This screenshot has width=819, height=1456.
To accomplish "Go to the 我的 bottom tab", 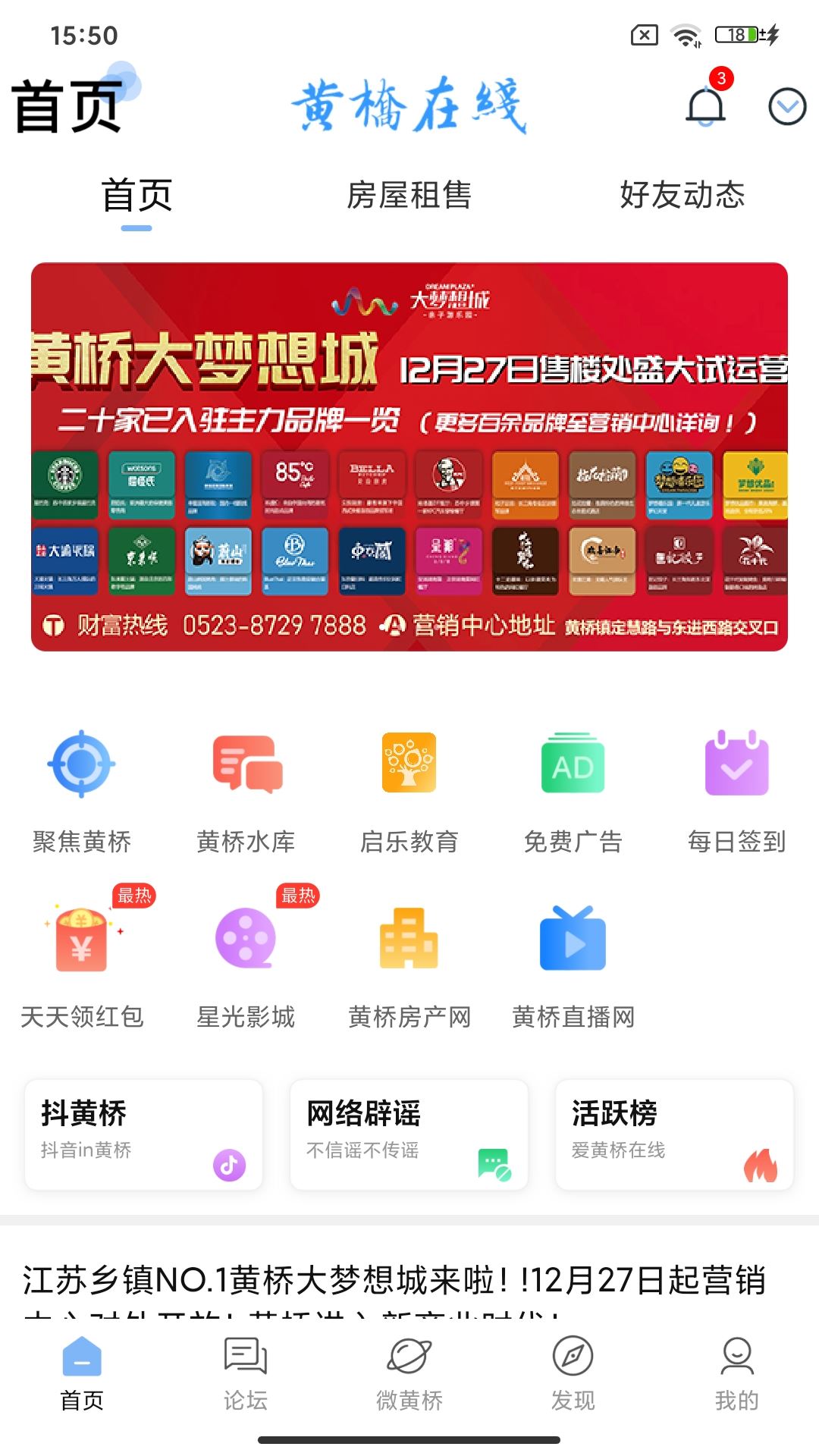I will 736,1374.
